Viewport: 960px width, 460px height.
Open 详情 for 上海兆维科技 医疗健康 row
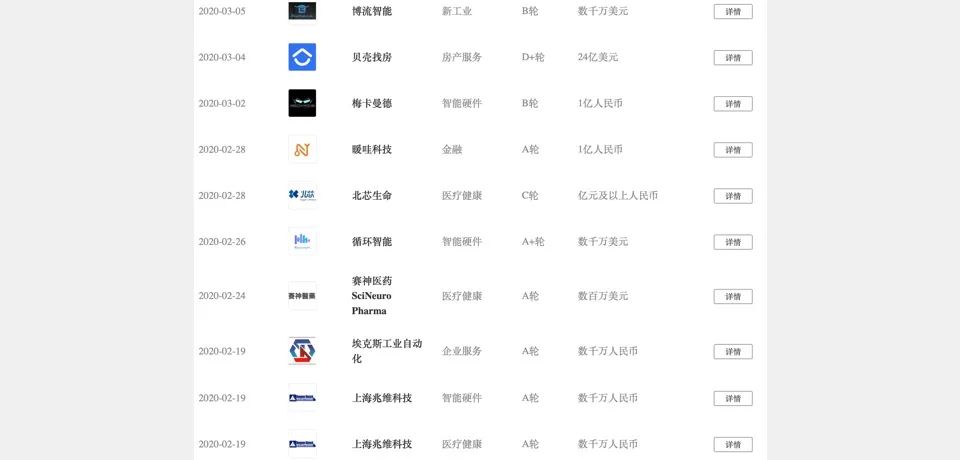733,444
